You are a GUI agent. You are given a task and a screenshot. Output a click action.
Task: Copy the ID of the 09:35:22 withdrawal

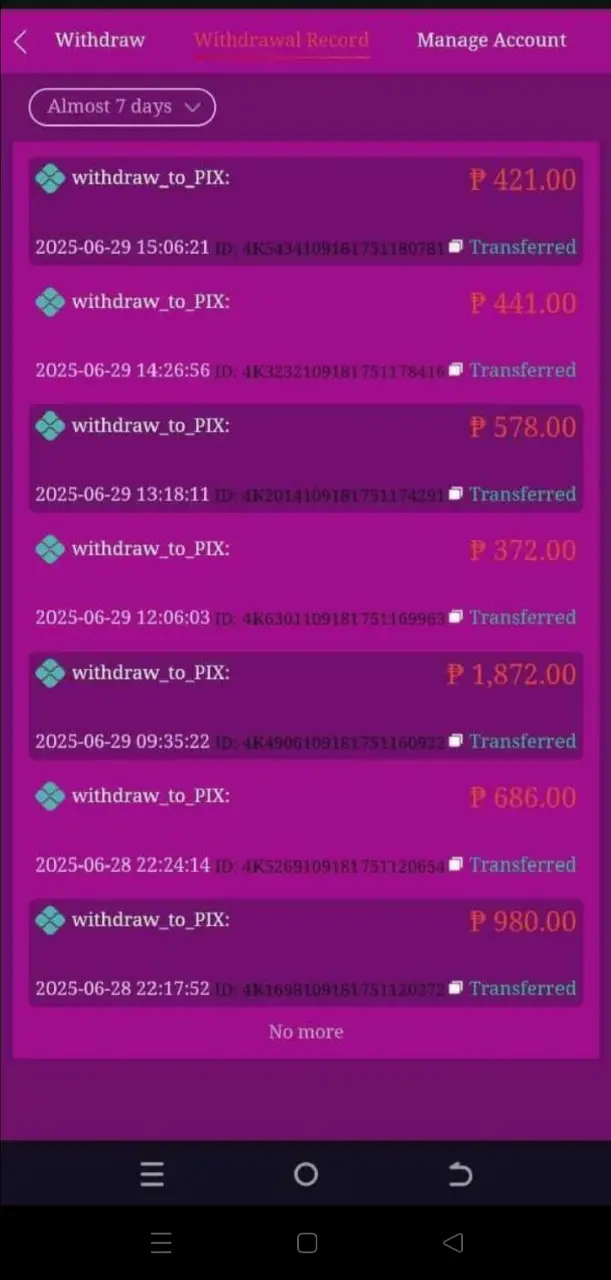coord(455,741)
